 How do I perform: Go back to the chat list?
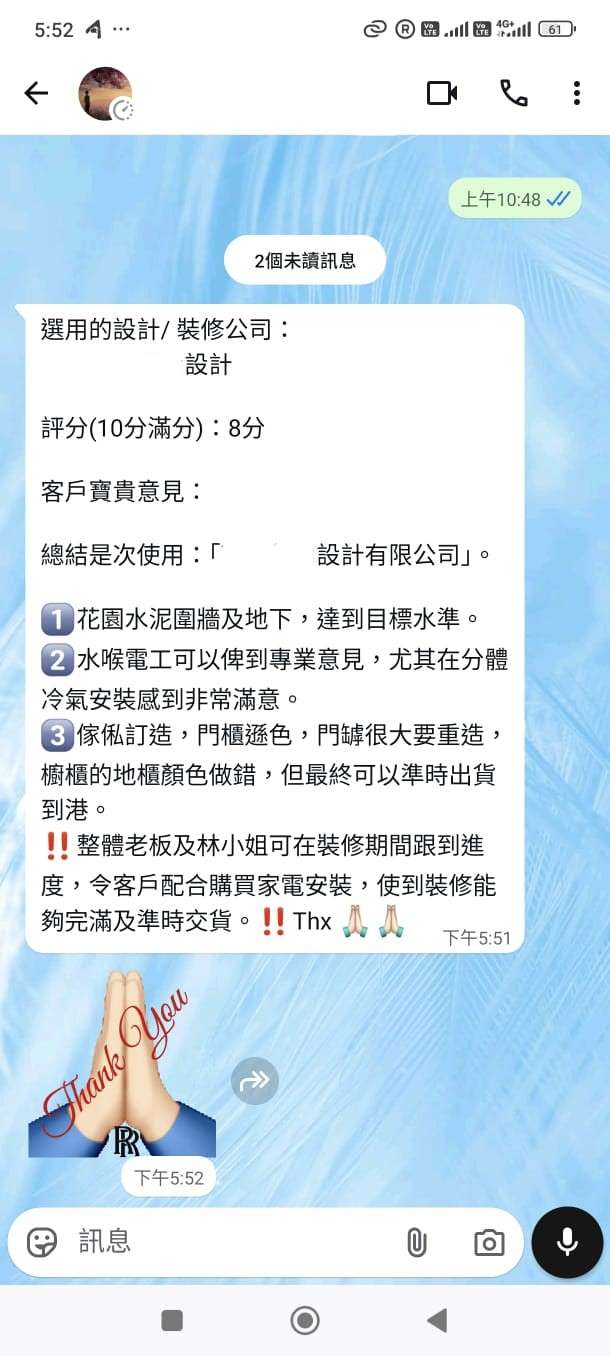pos(36,93)
